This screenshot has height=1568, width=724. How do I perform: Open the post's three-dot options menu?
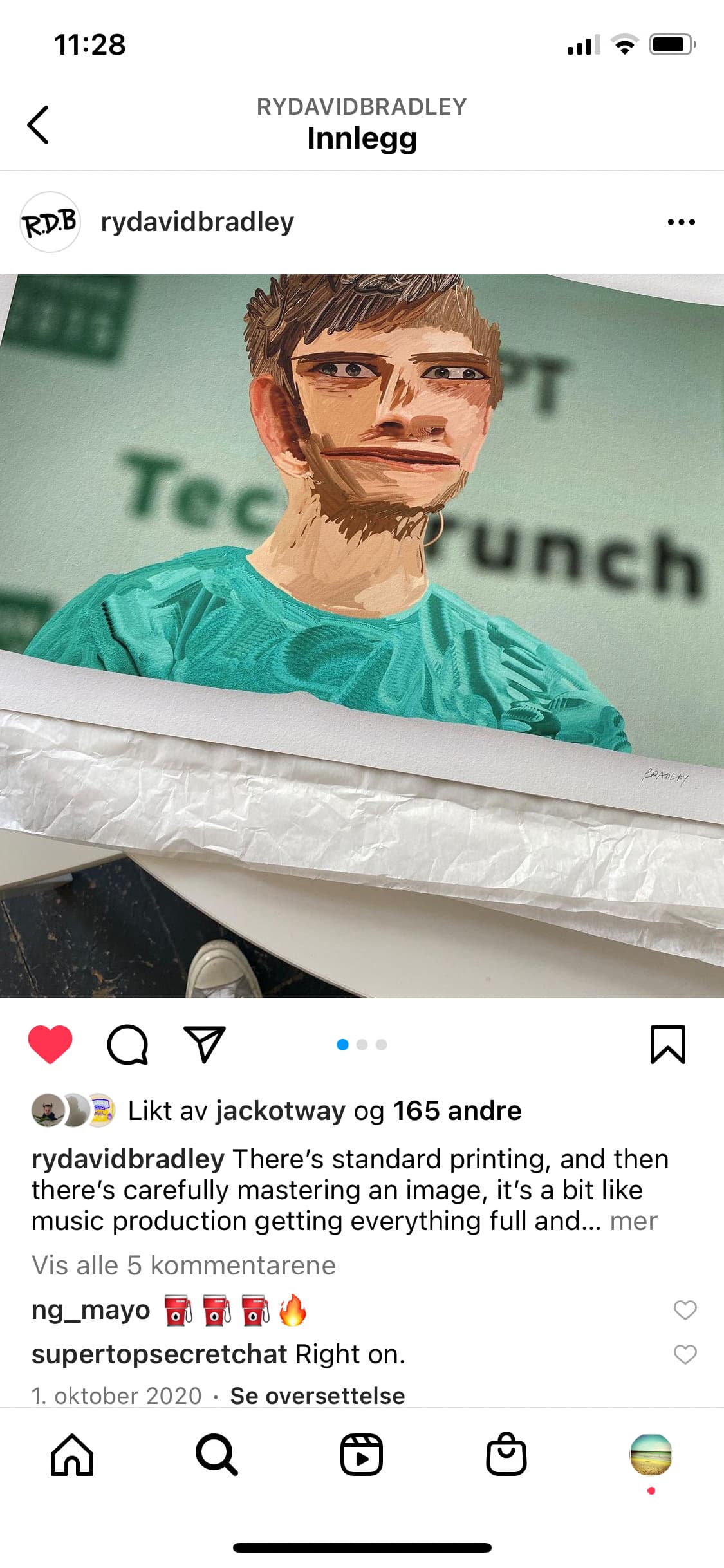[x=681, y=222]
